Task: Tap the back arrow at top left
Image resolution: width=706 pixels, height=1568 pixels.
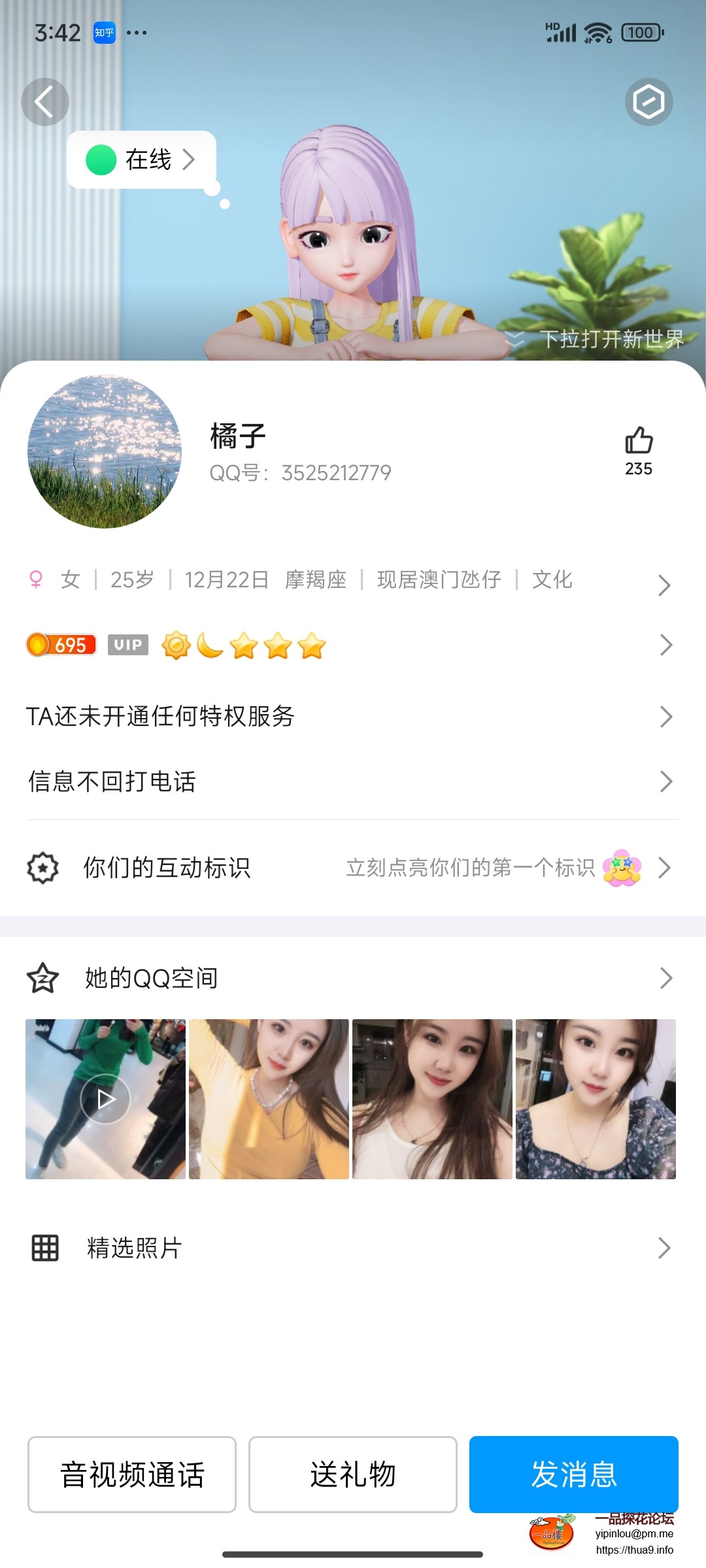Action: point(44,101)
